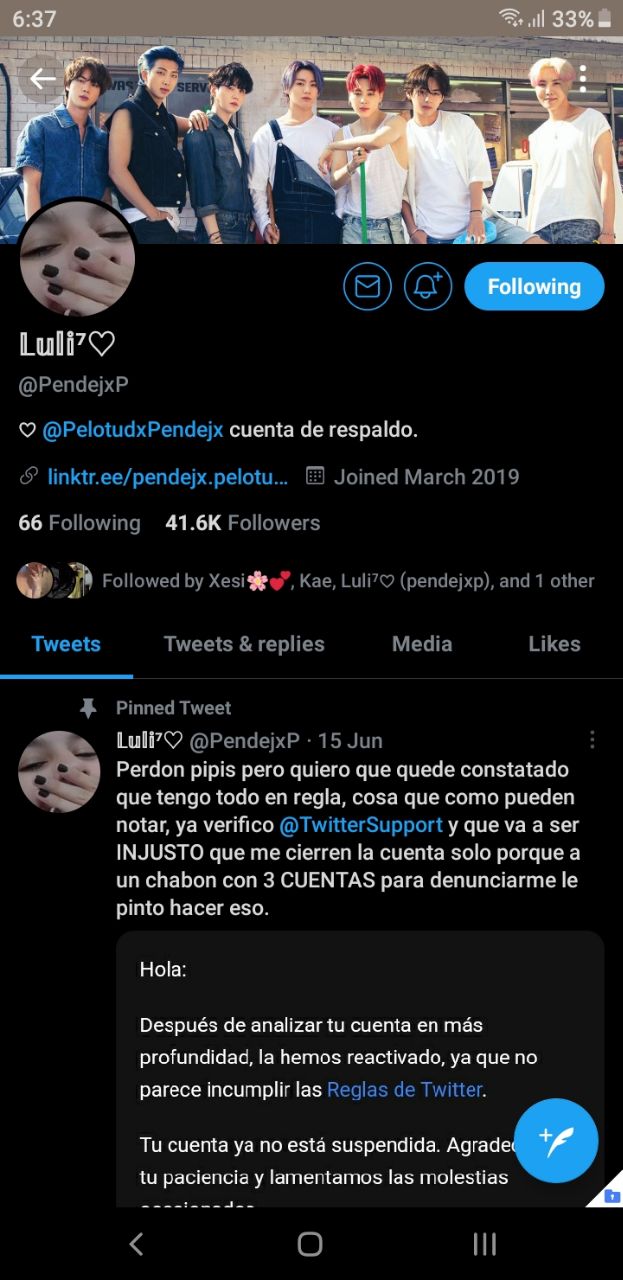The height and width of the screenshot is (1280, 623).
Task: Go back using the top-left arrow
Action: (x=42, y=79)
